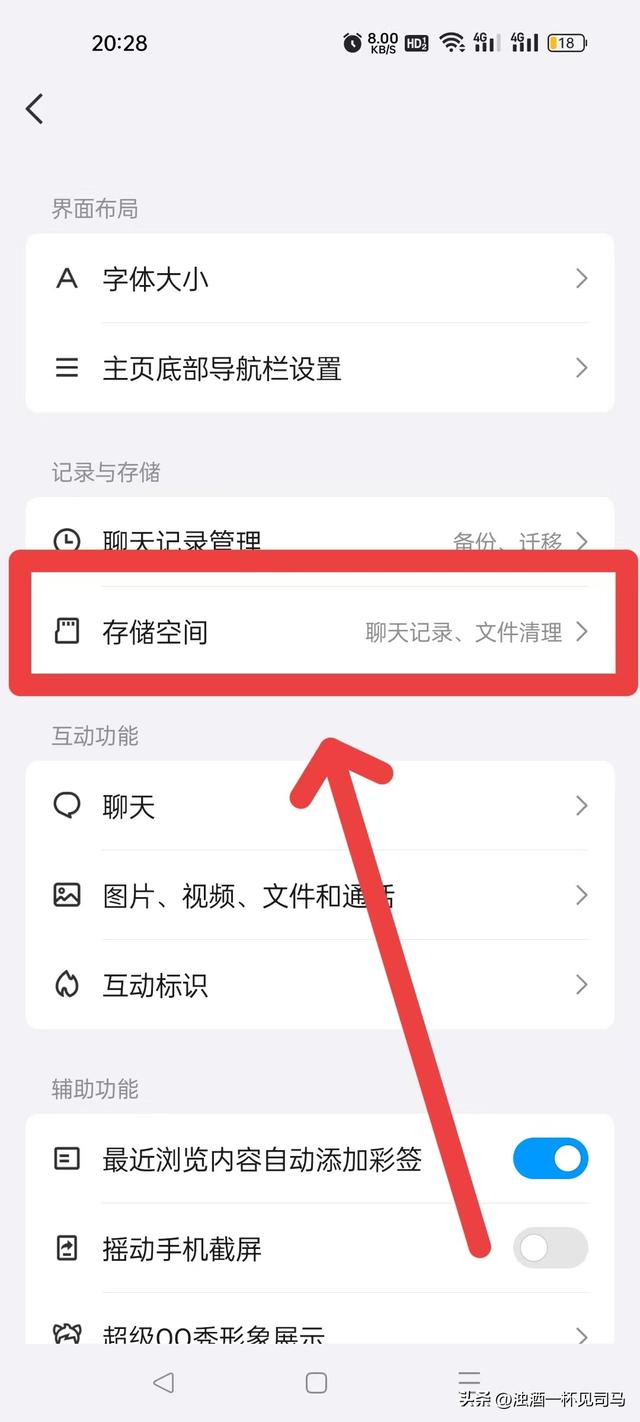
Task: Disable 最近浏览内容自动添加彩签 switch
Action: (550, 1159)
